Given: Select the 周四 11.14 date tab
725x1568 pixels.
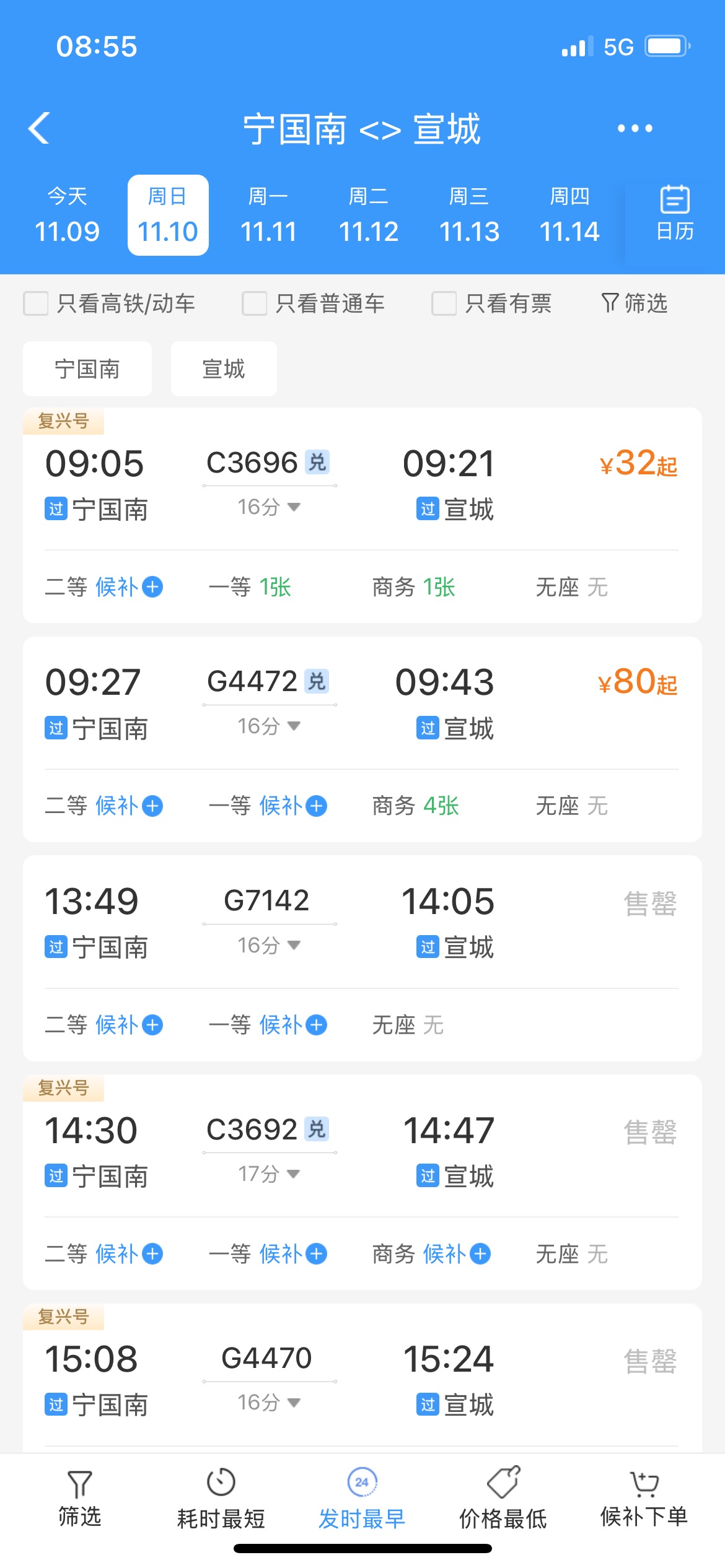Looking at the screenshot, I should pyautogui.click(x=569, y=215).
